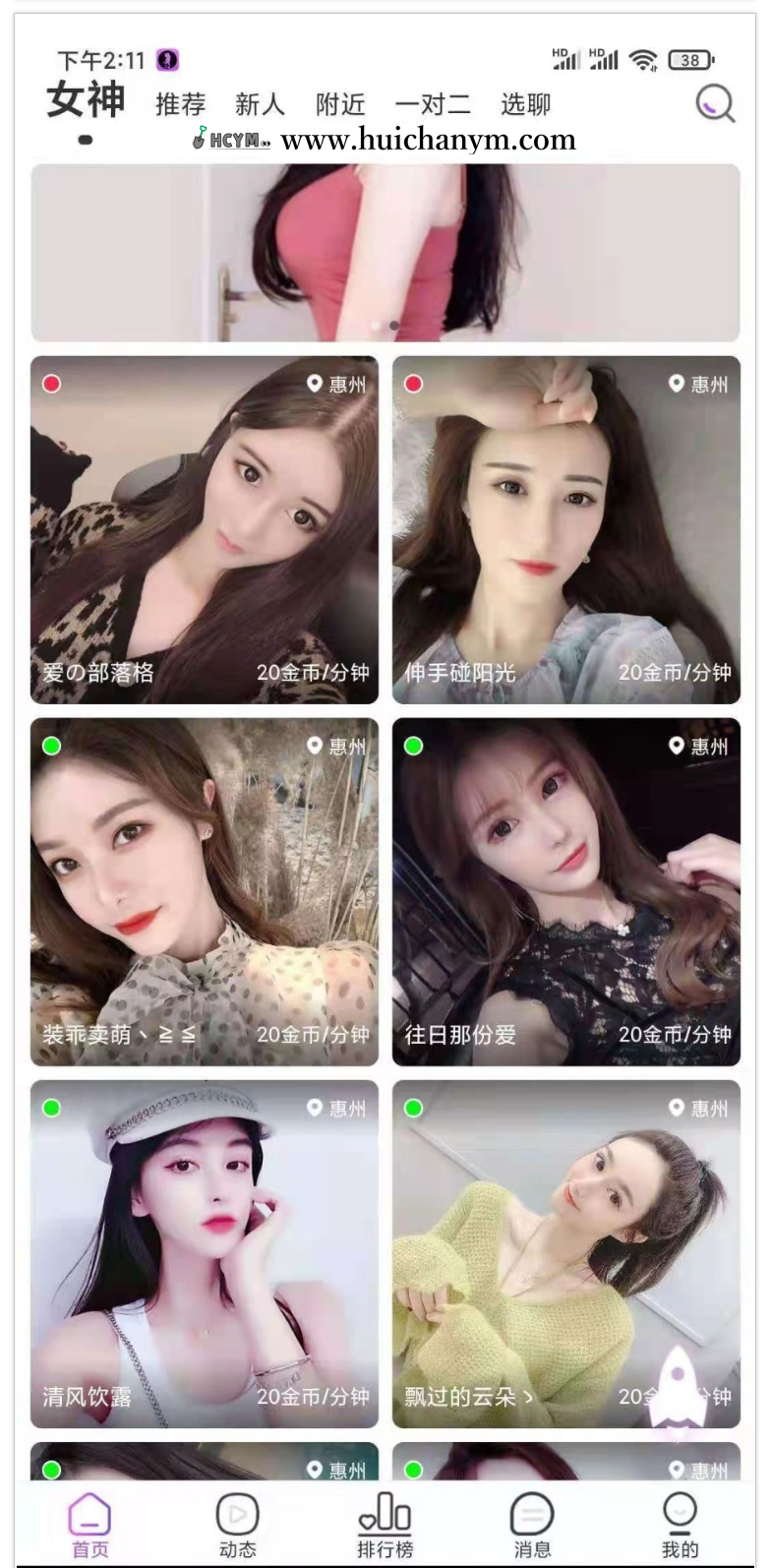Open the search magnifier icon
The image size is (771, 1568).
(x=713, y=103)
